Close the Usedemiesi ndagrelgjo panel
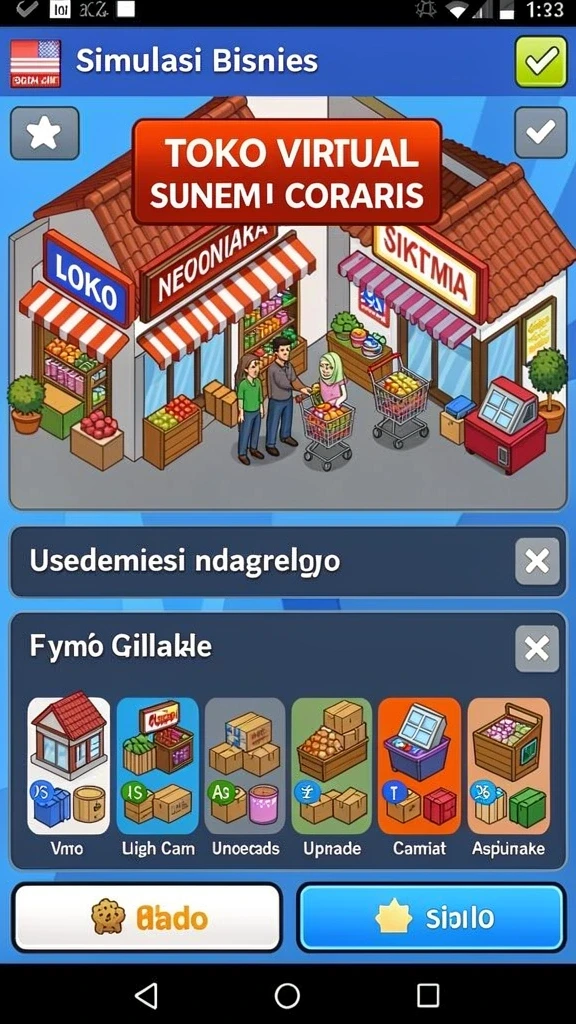This screenshot has width=576, height=1024. pyautogui.click(x=537, y=561)
